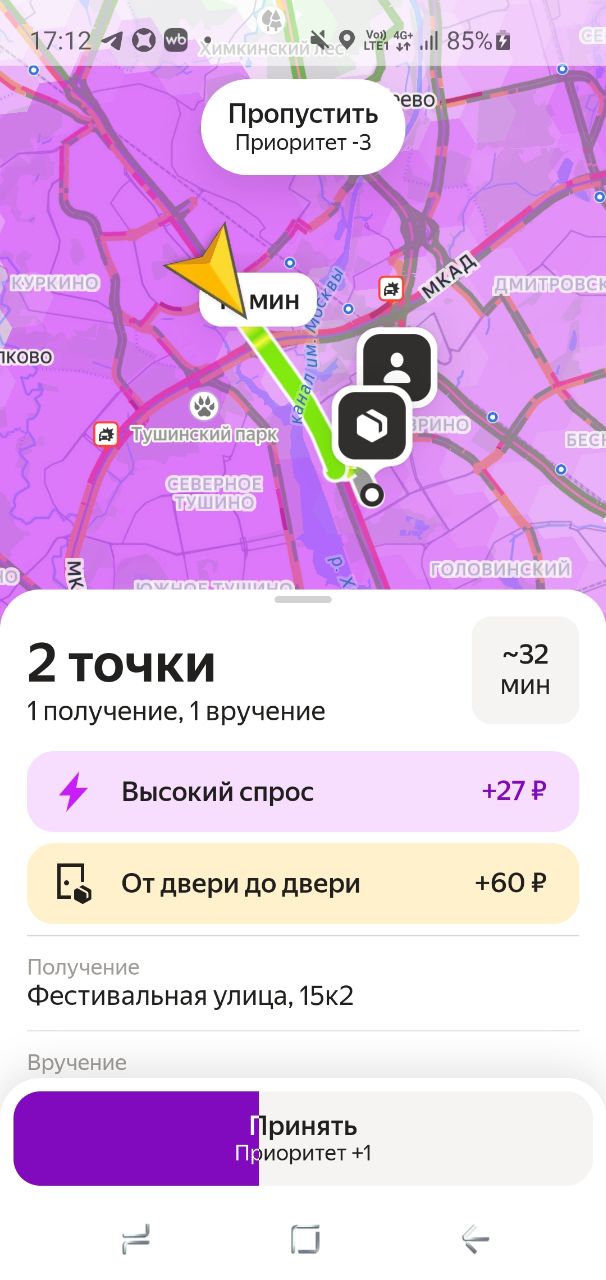Viewport: 606px width, 1280px height.
Task: Tap the recipient person marker on map
Action: pyautogui.click(x=398, y=366)
